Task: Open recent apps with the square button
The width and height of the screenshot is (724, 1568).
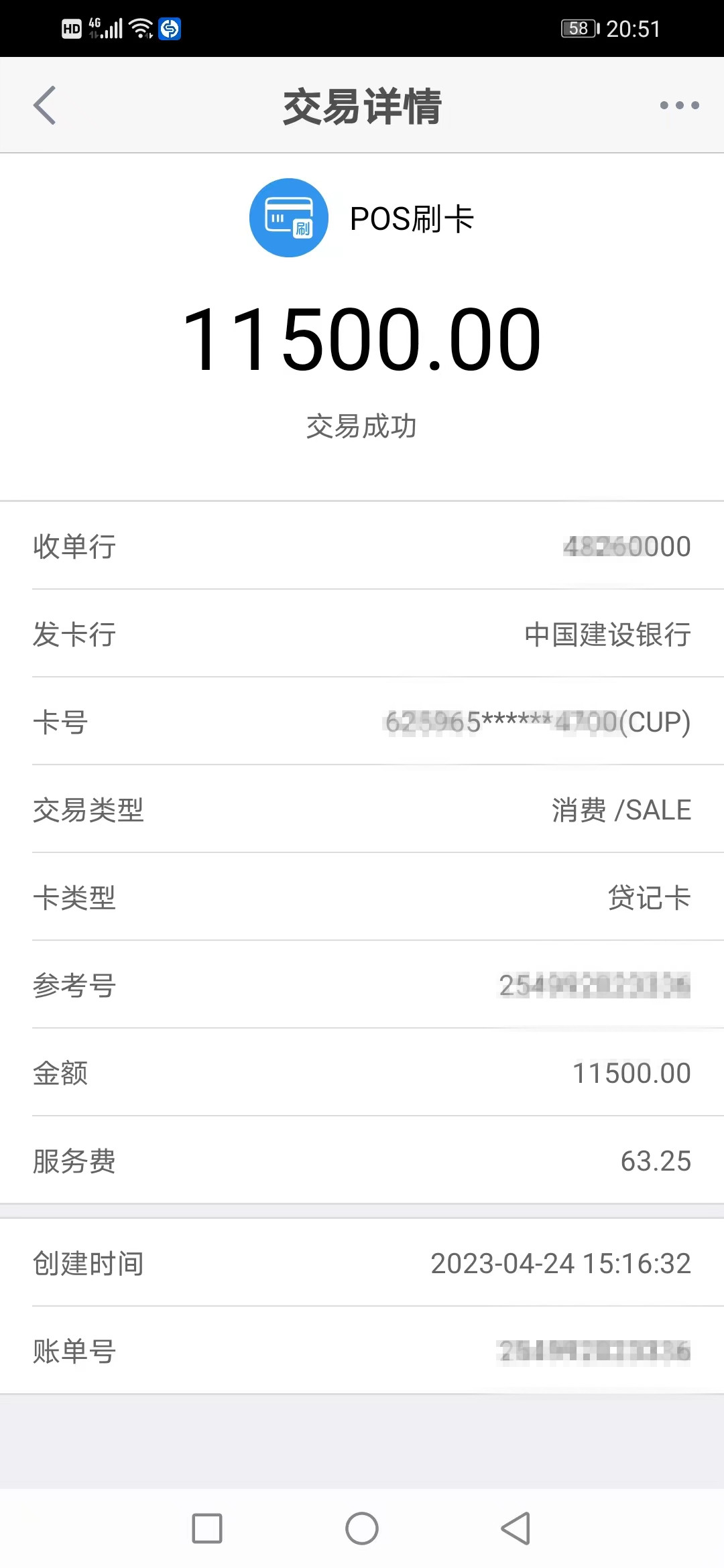Action: point(207,1528)
